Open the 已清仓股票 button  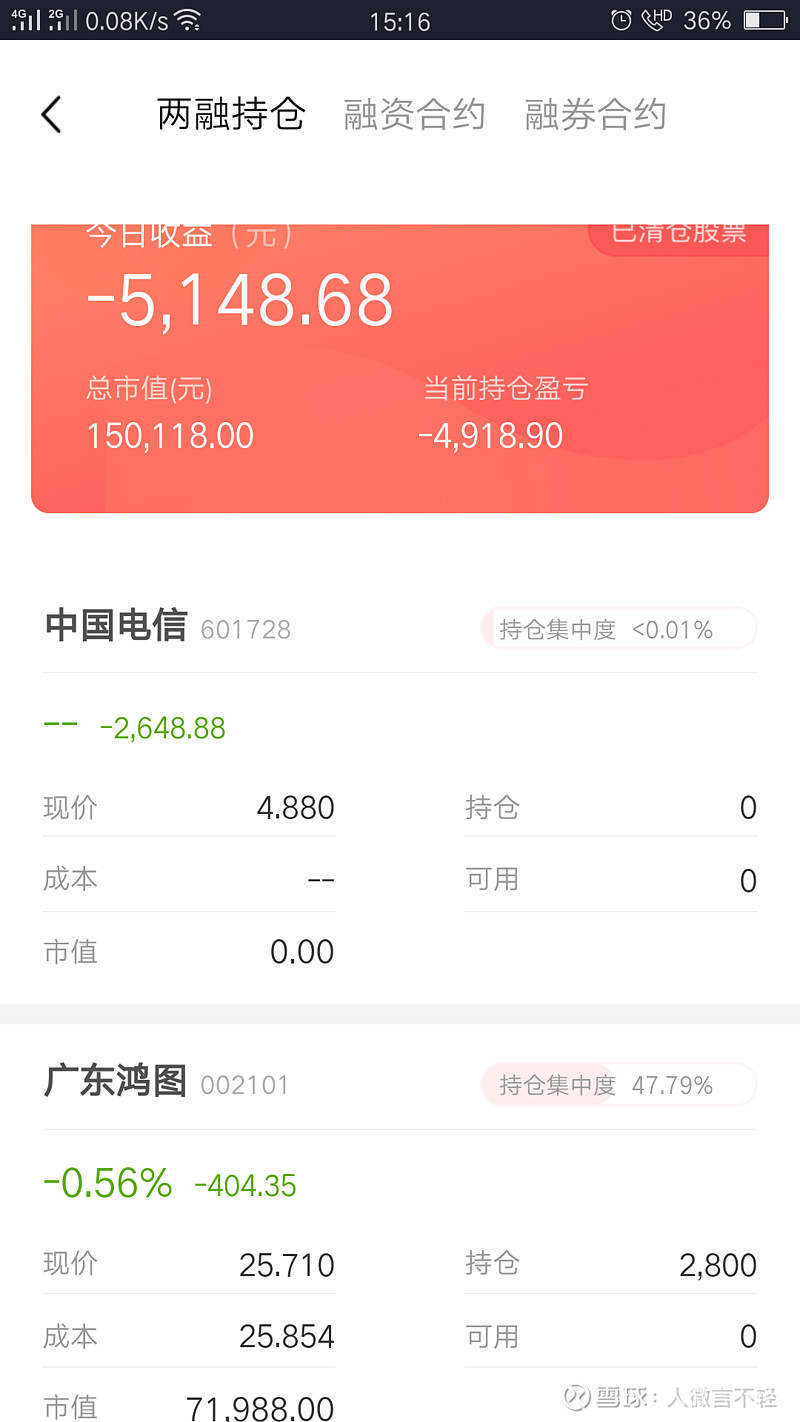coord(679,236)
